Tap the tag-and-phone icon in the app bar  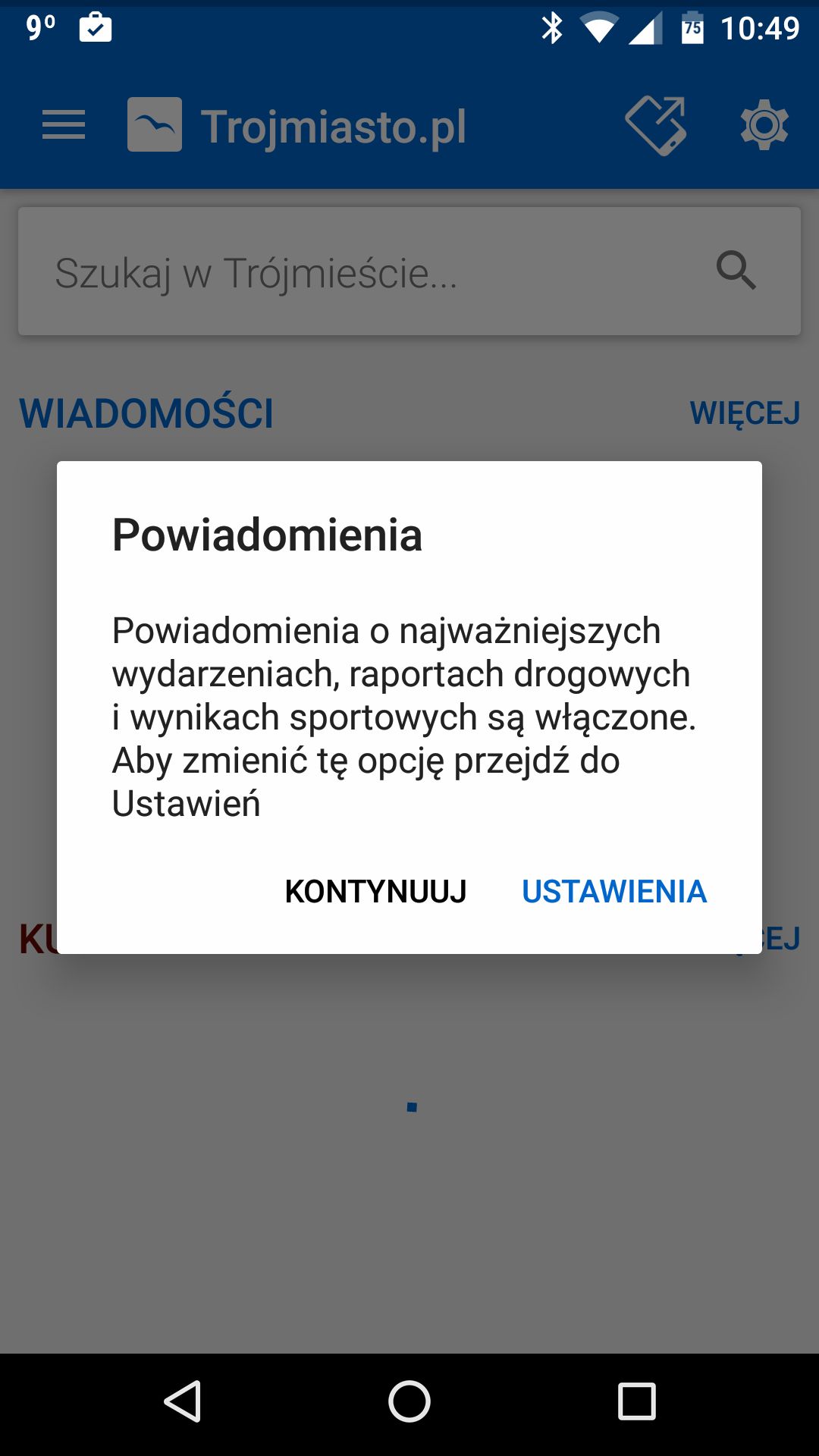(x=656, y=125)
